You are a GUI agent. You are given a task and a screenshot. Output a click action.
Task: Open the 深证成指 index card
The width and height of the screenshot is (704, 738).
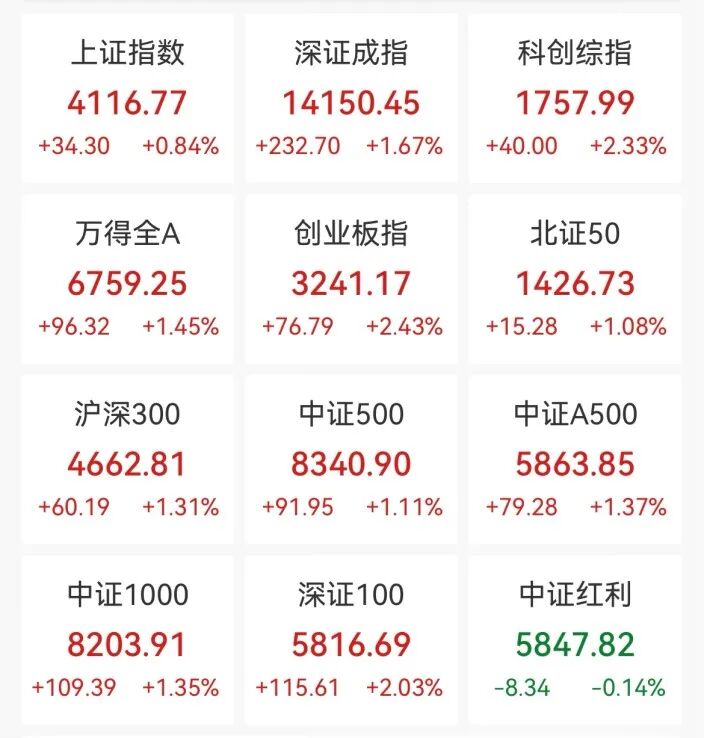tap(351, 98)
